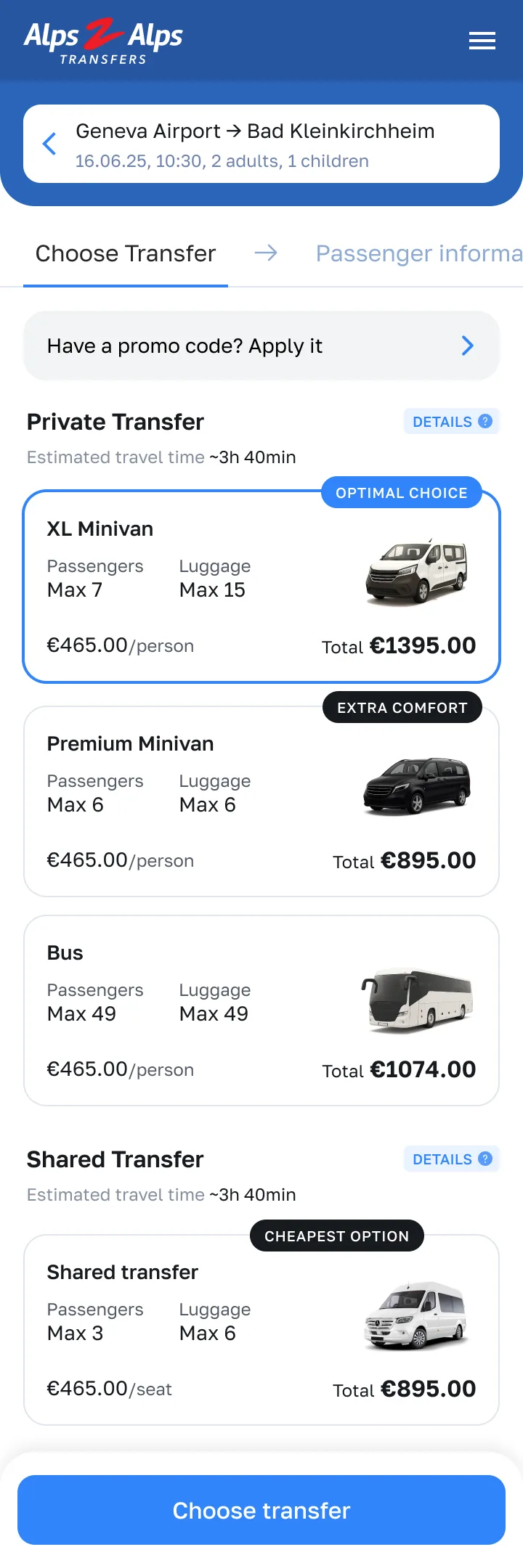Image resolution: width=523 pixels, height=1568 pixels.
Task: Open the hamburger navigation menu
Action: pyautogui.click(x=482, y=41)
